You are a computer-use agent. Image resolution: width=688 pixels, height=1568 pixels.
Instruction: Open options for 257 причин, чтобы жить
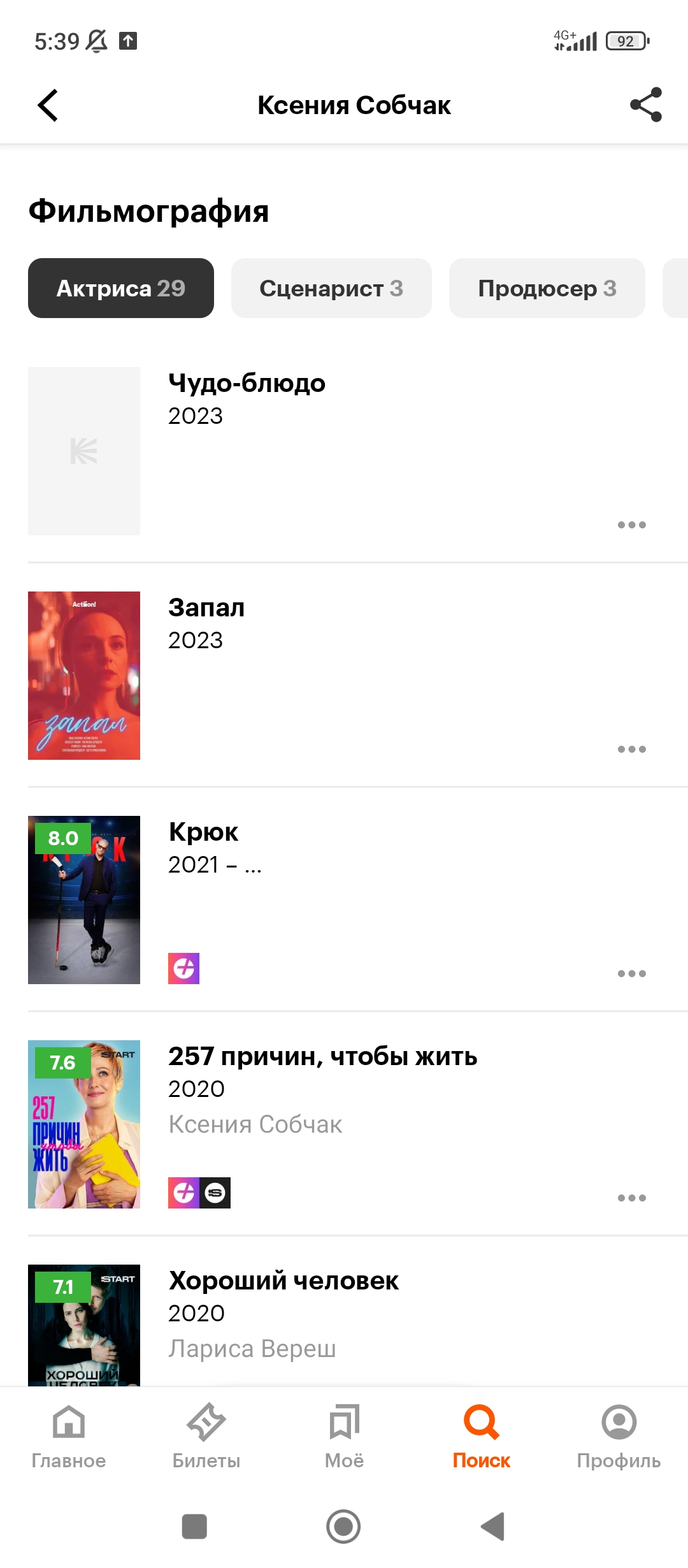click(x=631, y=1198)
